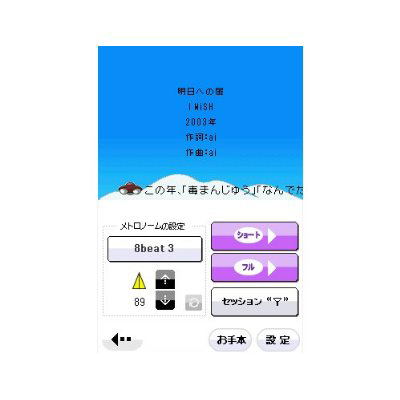
Task: Open the 8beat 3 metronome pattern selector
Action: coord(155,249)
